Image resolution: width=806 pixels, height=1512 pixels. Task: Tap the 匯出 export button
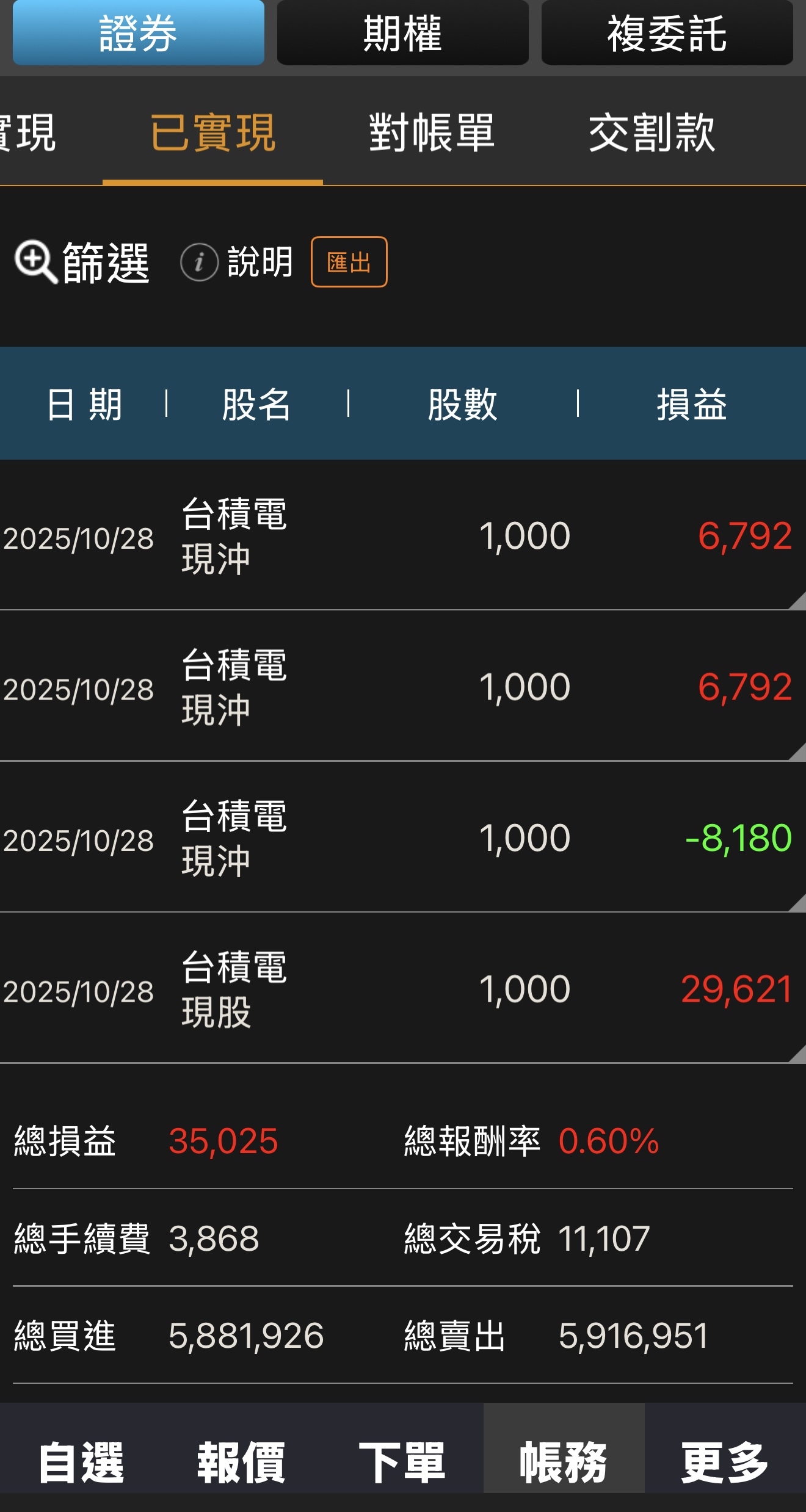point(349,262)
